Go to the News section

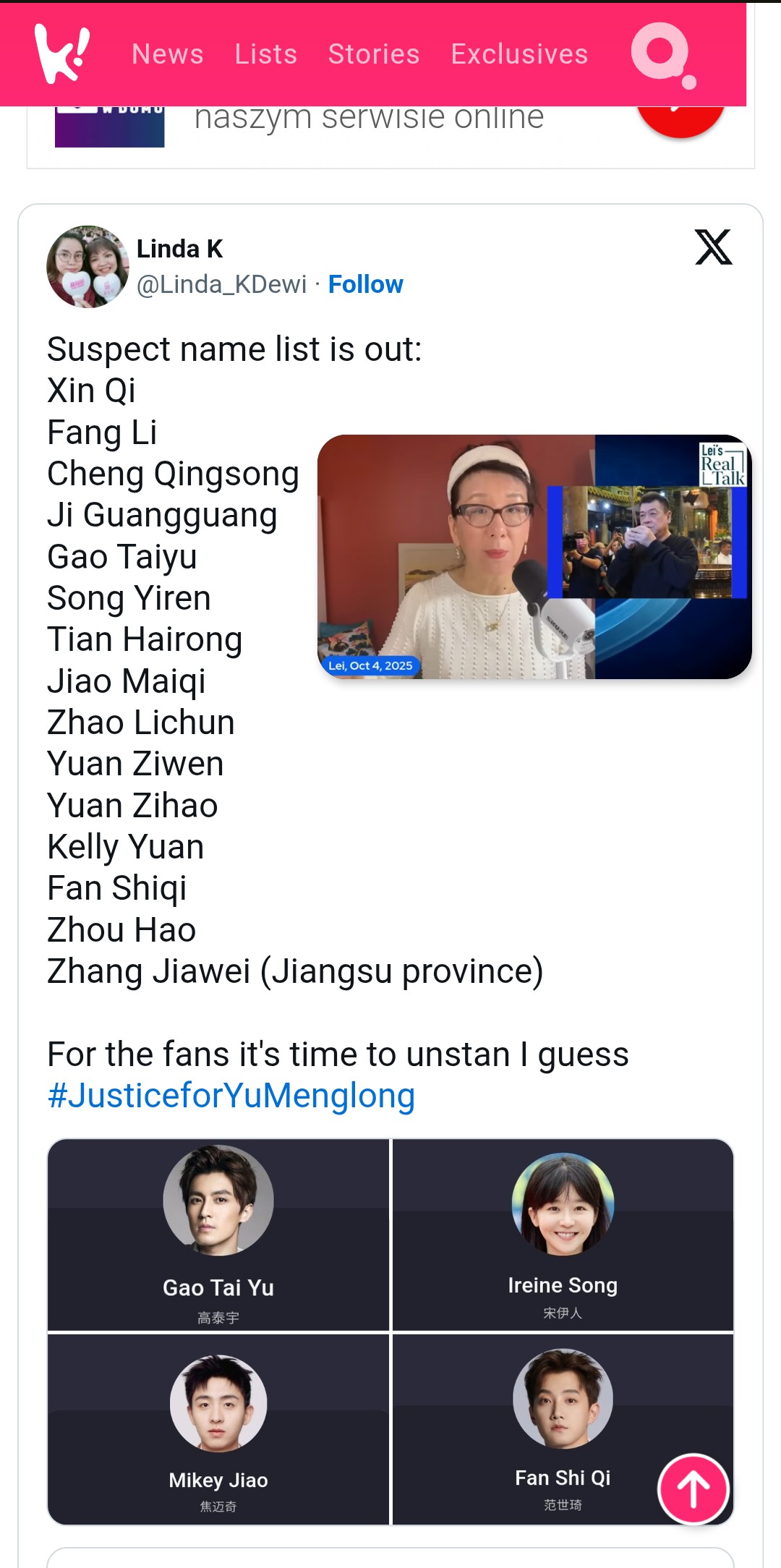click(x=168, y=54)
